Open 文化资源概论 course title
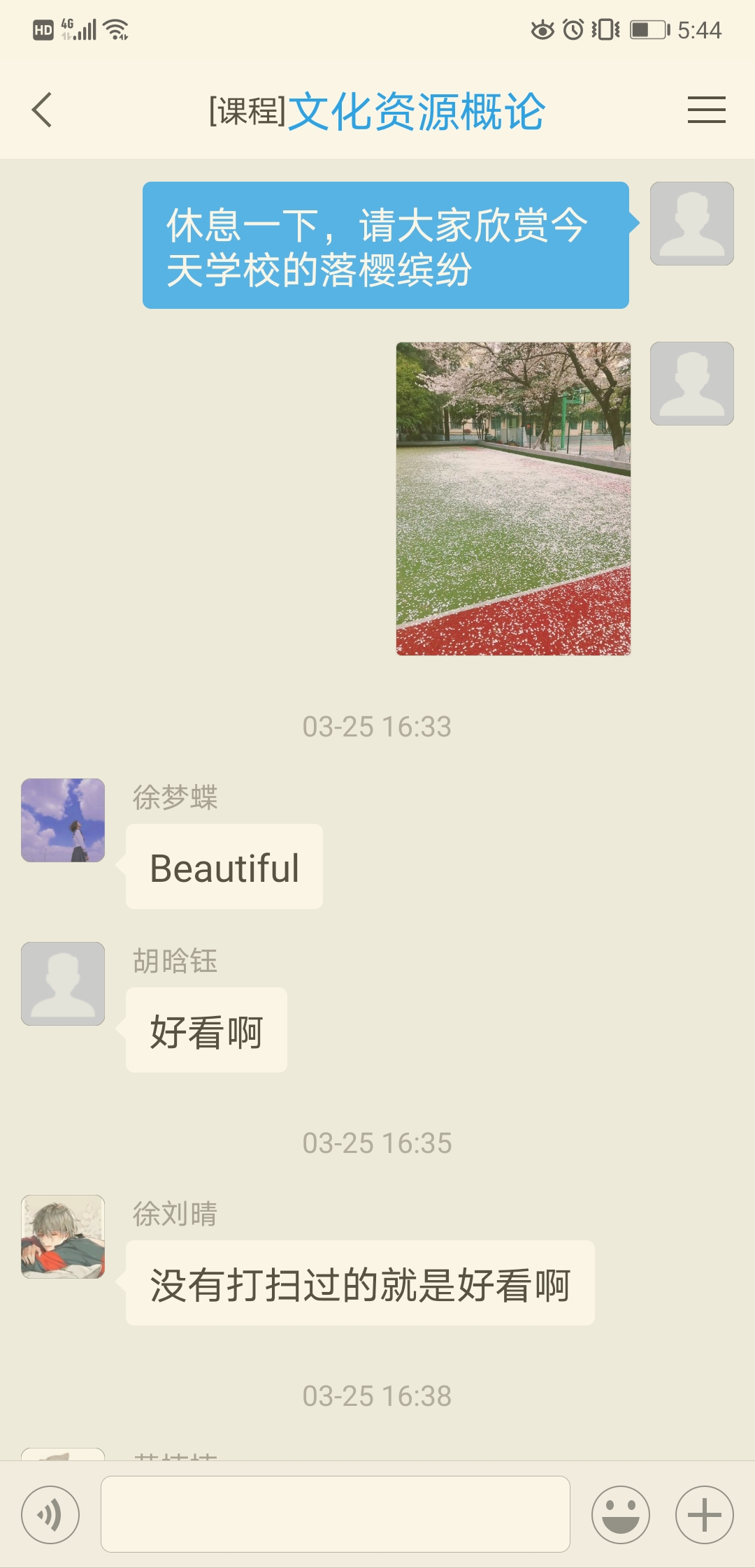The width and height of the screenshot is (755, 1568). point(416,112)
